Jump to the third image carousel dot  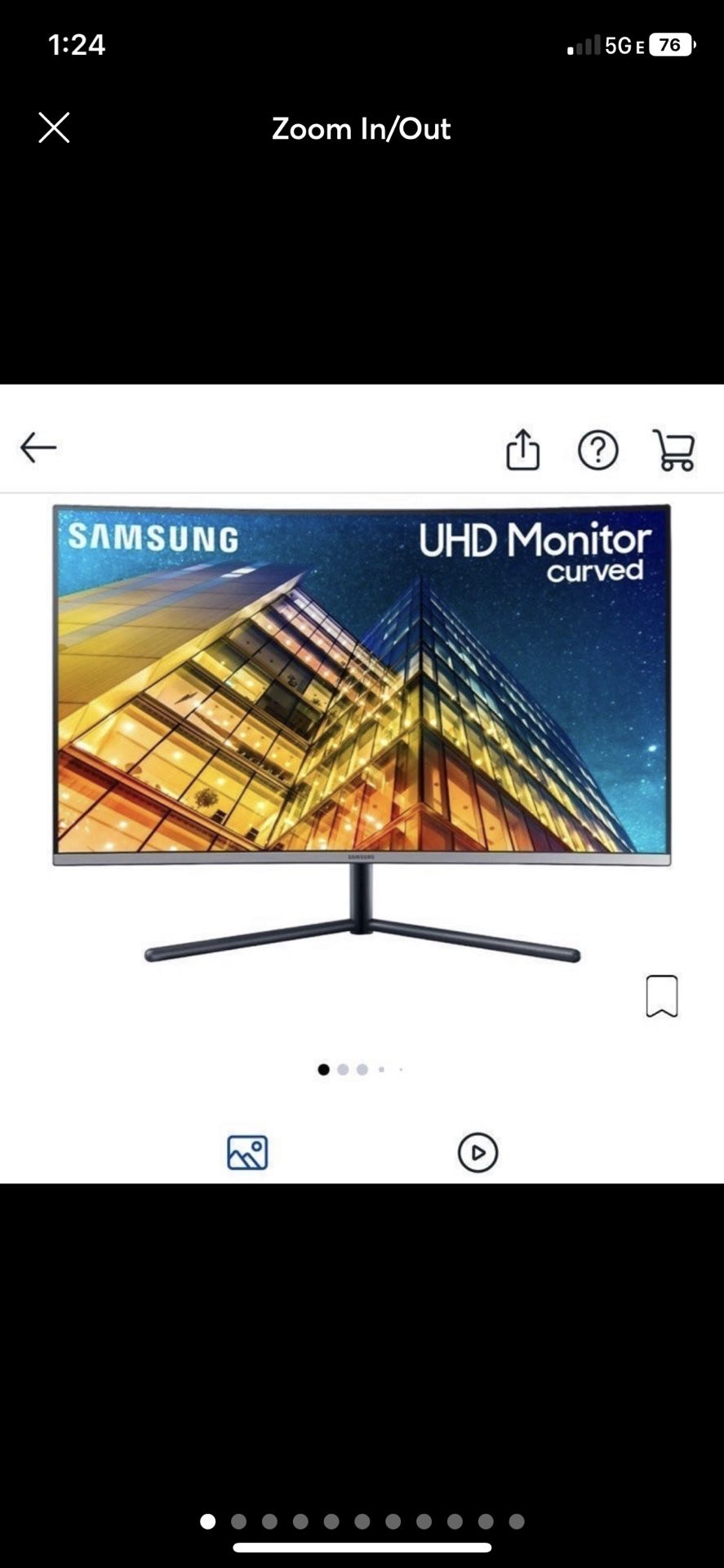point(362,1069)
